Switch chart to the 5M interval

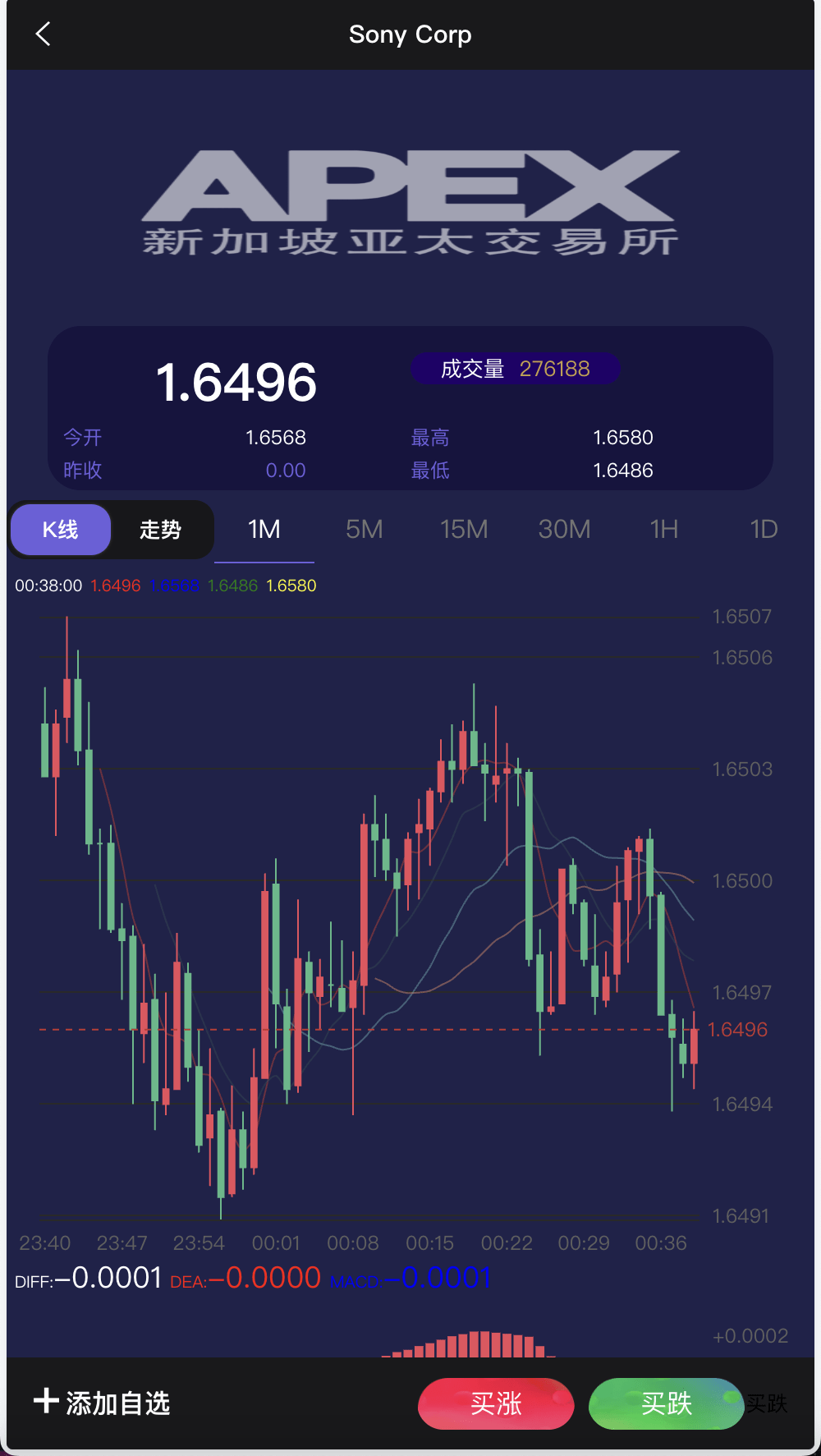coord(365,530)
